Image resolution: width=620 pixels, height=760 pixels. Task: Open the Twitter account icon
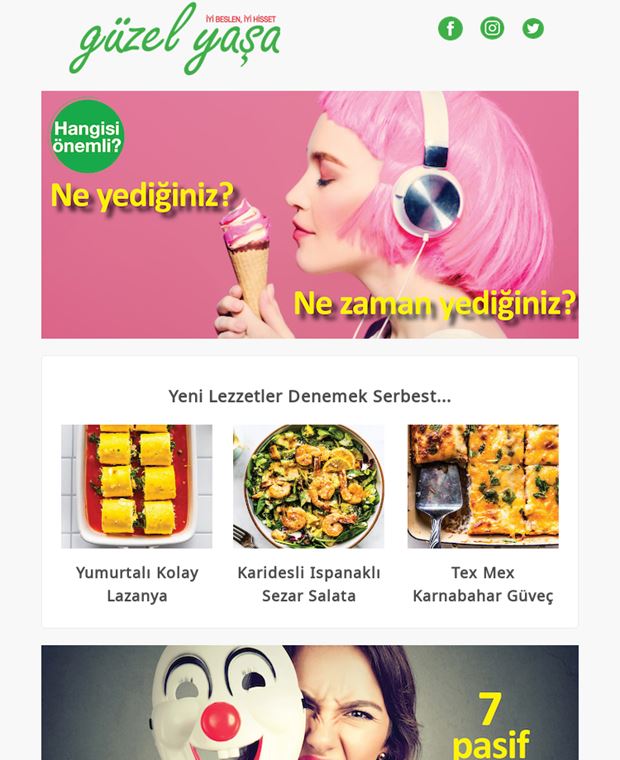pos(533,28)
